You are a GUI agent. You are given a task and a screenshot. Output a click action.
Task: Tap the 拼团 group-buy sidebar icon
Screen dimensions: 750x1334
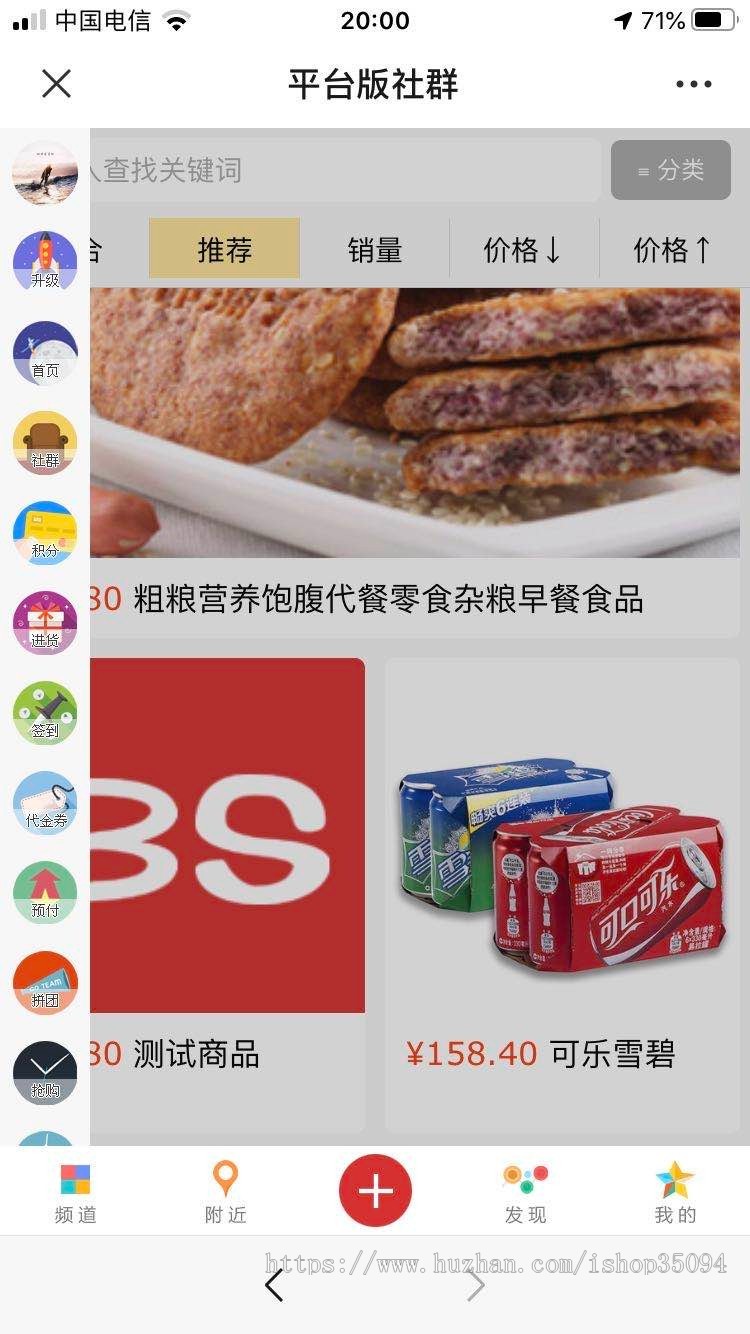tap(44, 983)
